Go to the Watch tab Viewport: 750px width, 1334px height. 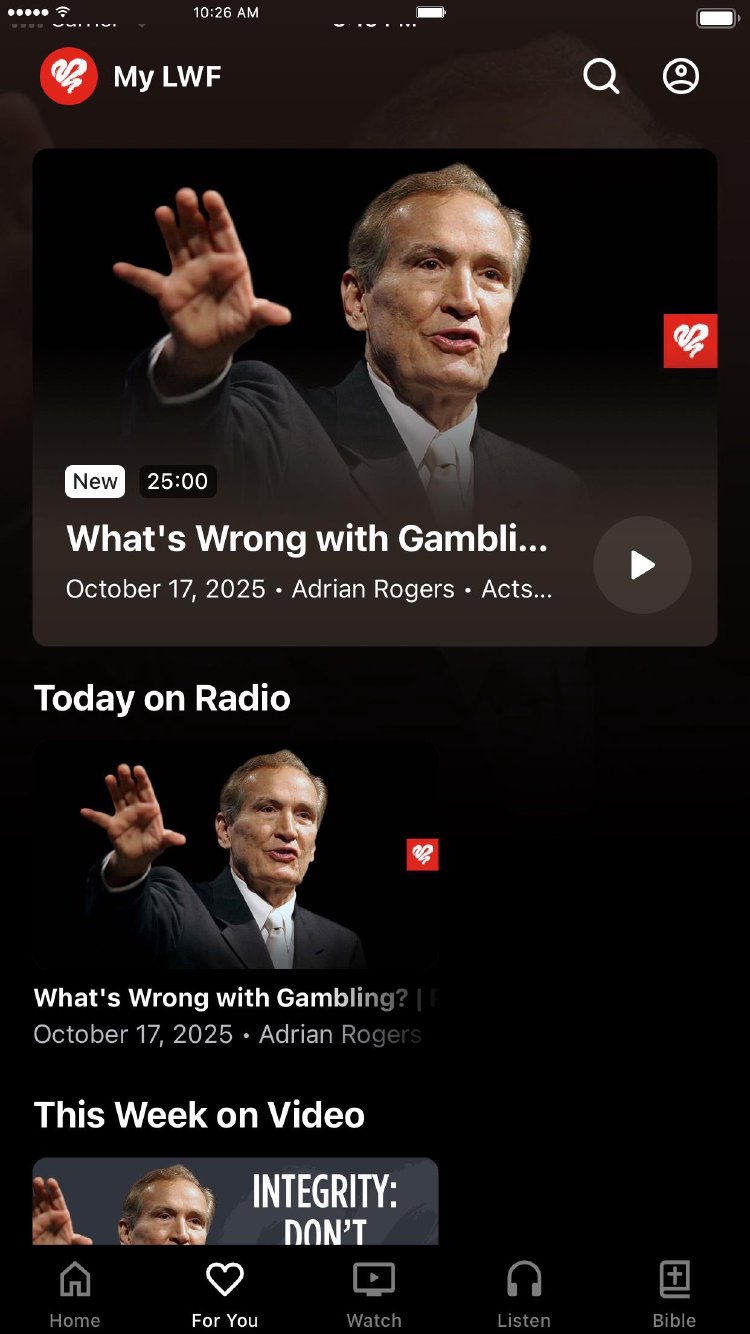click(374, 1293)
